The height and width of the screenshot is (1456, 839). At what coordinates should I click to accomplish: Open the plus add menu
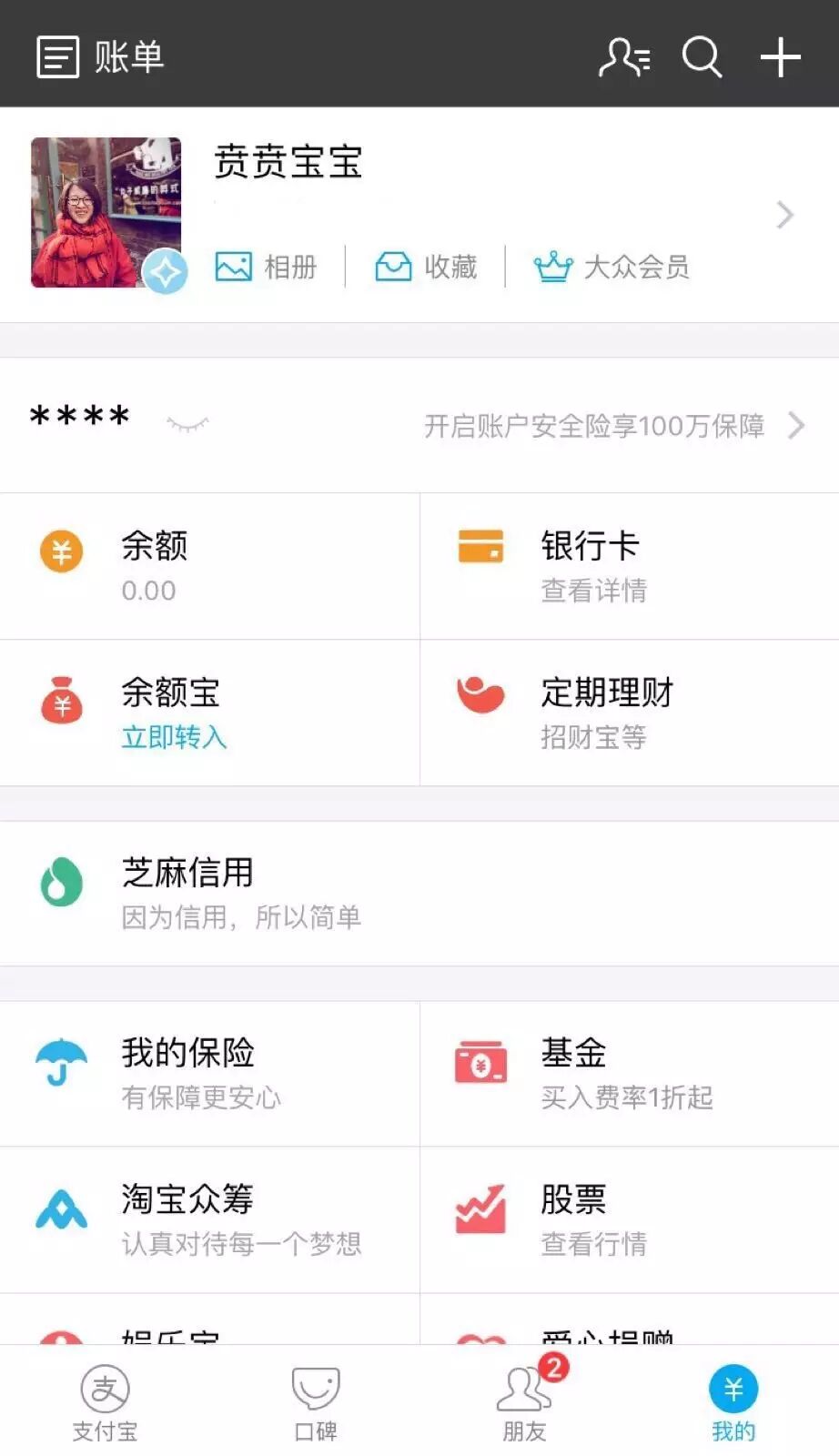coord(780,57)
